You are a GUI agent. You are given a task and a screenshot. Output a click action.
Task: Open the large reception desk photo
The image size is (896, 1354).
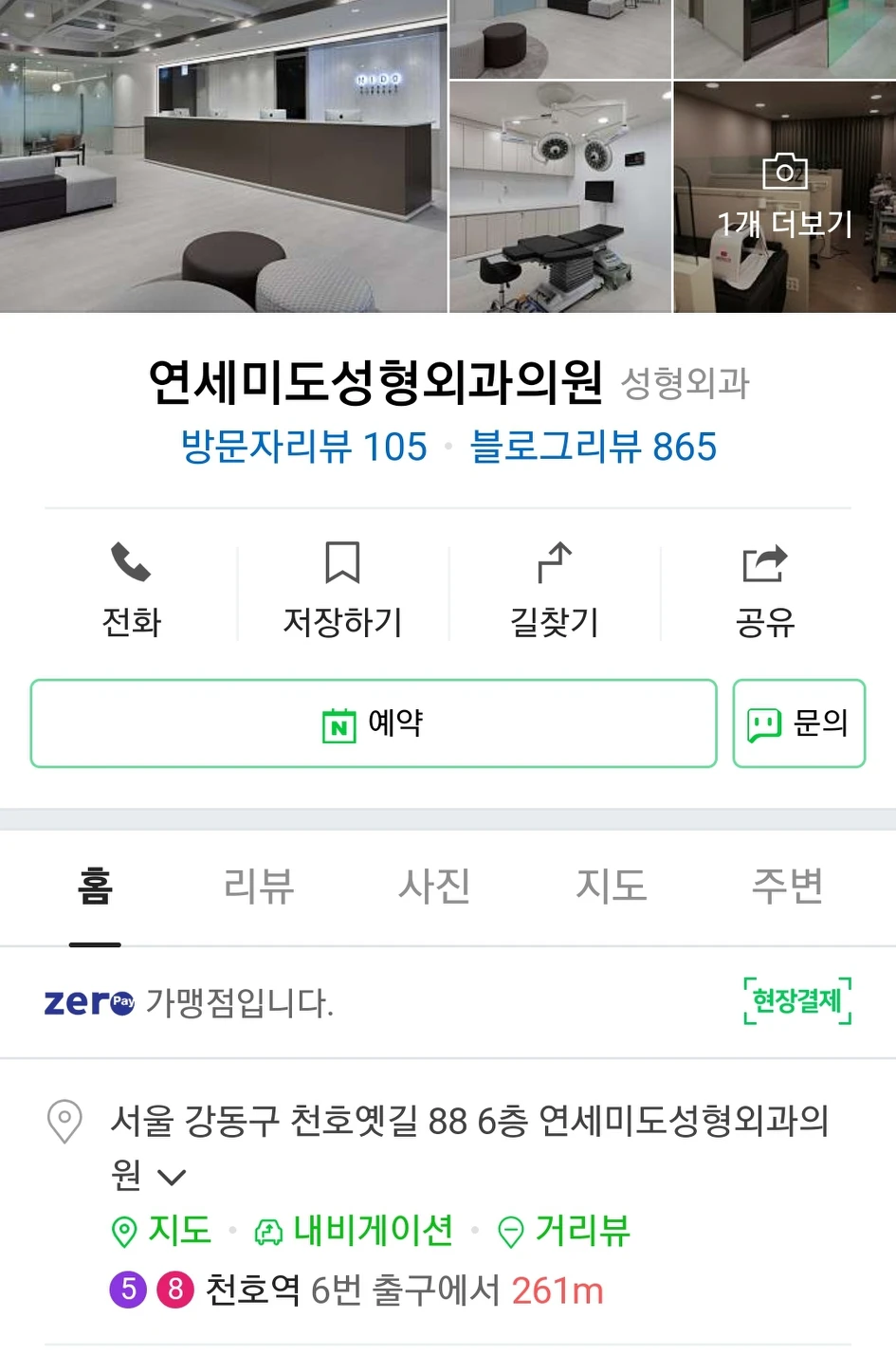pos(223,156)
